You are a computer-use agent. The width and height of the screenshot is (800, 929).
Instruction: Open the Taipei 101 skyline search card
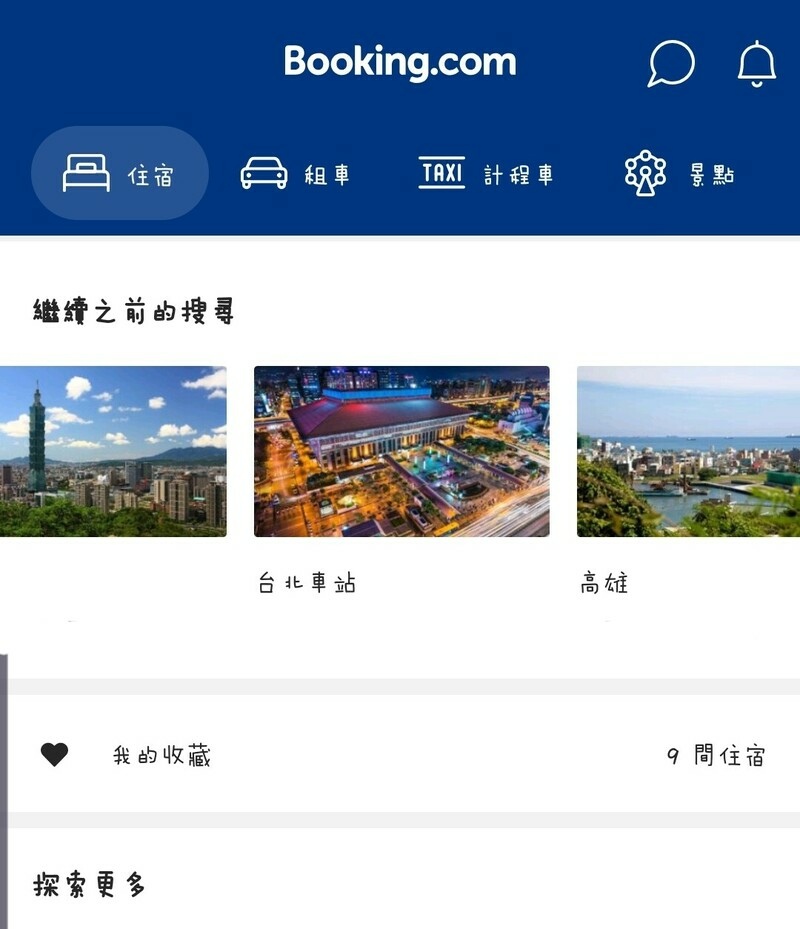pos(113,451)
